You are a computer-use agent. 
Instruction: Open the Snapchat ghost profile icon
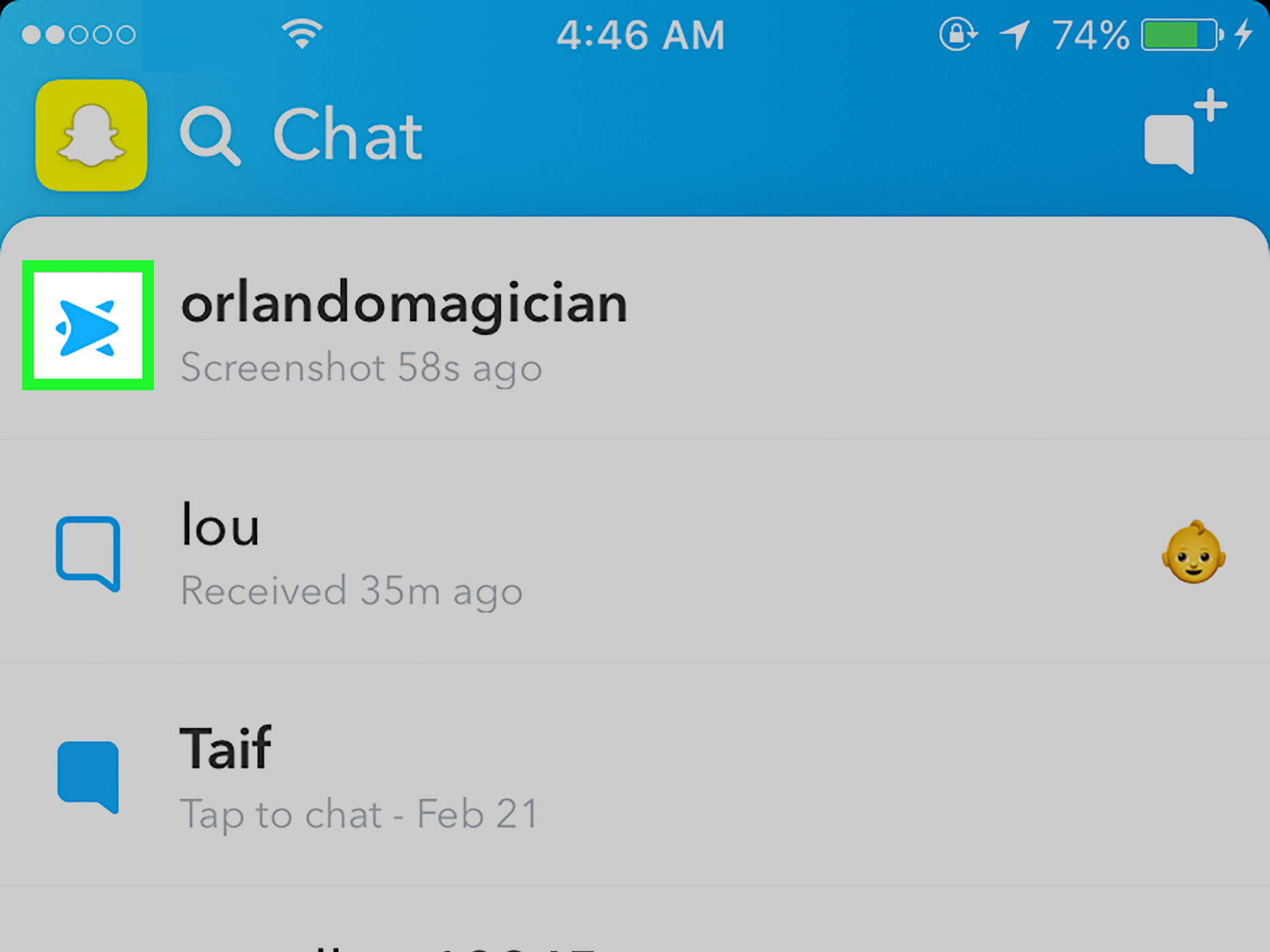tap(91, 135)
